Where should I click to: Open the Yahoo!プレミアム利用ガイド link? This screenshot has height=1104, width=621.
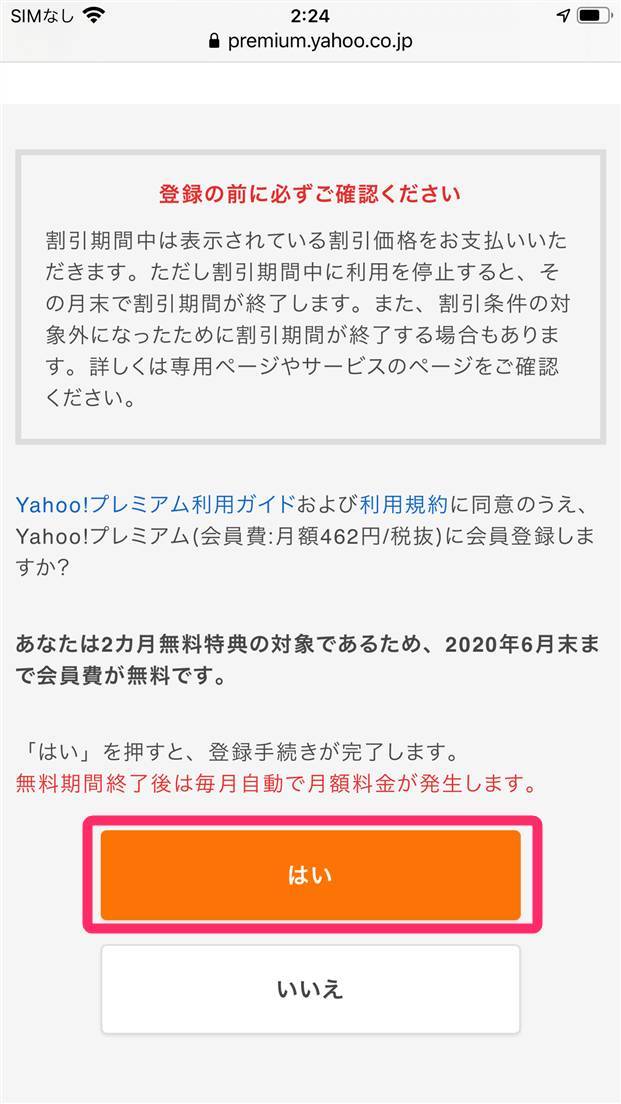[x=156, y=504]
